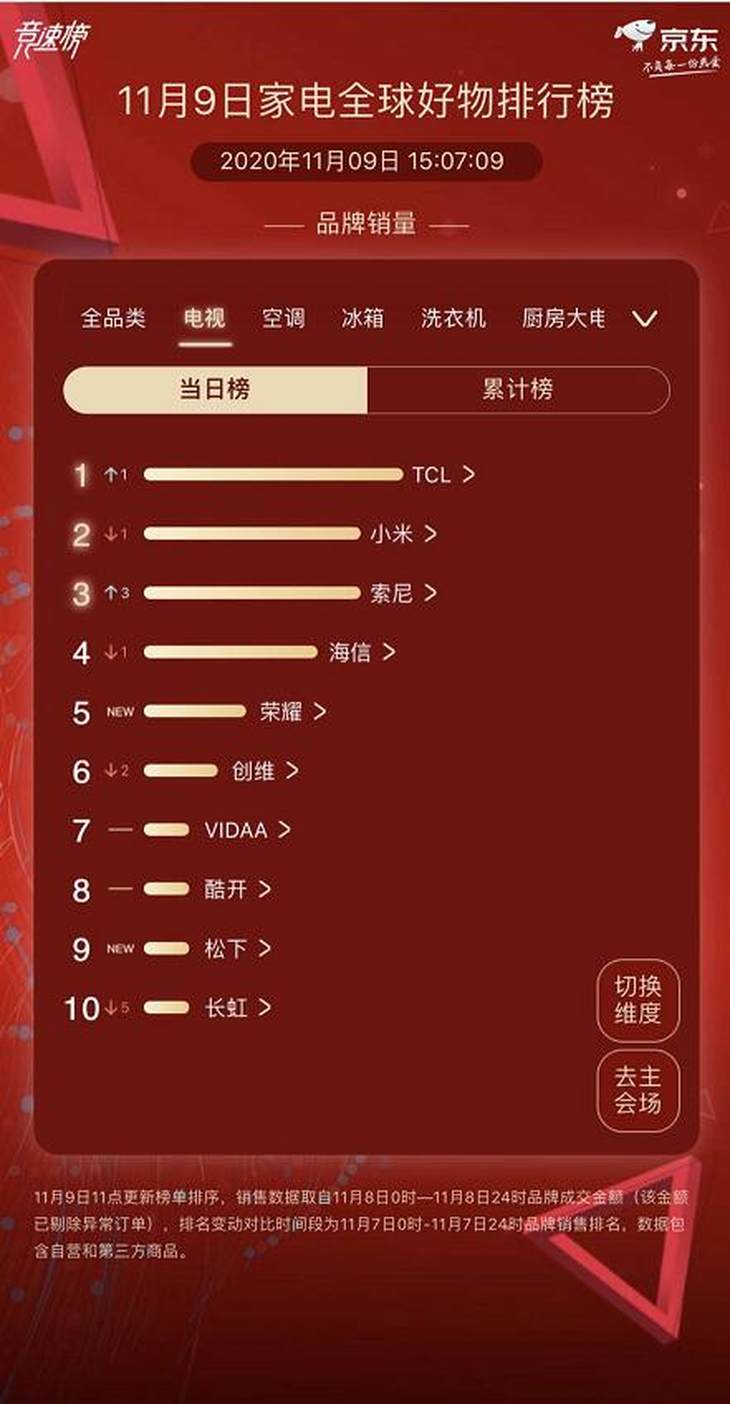Select the 空调 category tab
This screenshot has width=730, height=1404.
283,318
